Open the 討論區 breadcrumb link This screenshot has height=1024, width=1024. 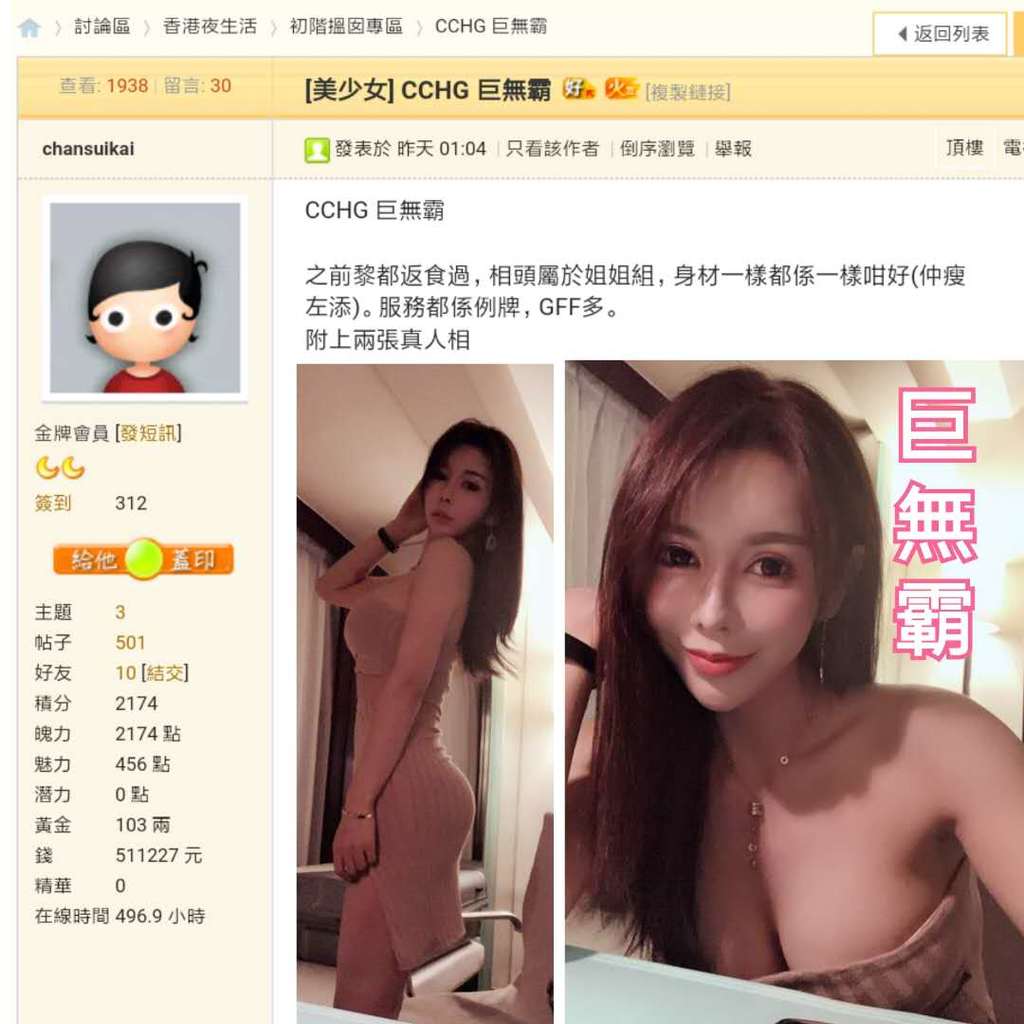[x=102, y=27]
